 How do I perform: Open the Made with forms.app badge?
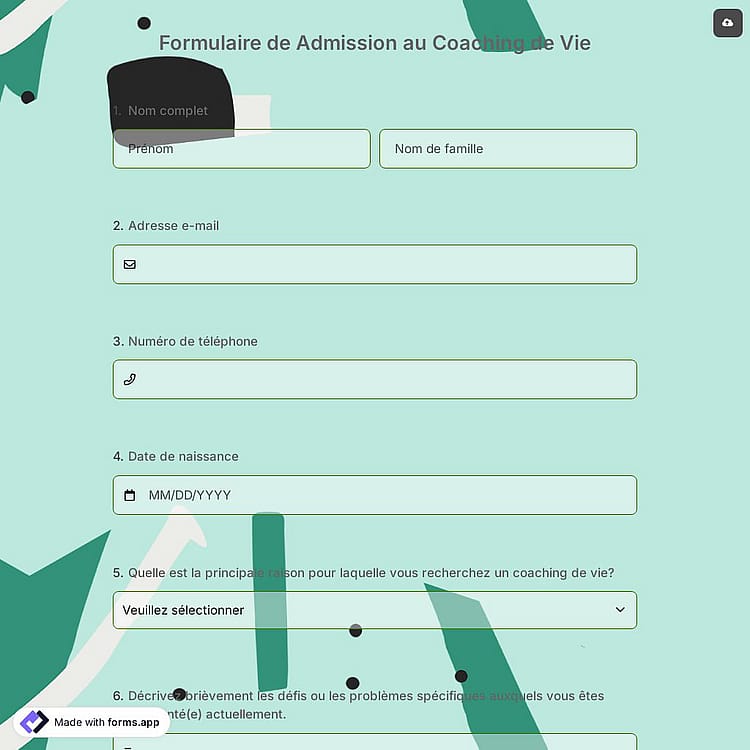(x=91, y=722)
